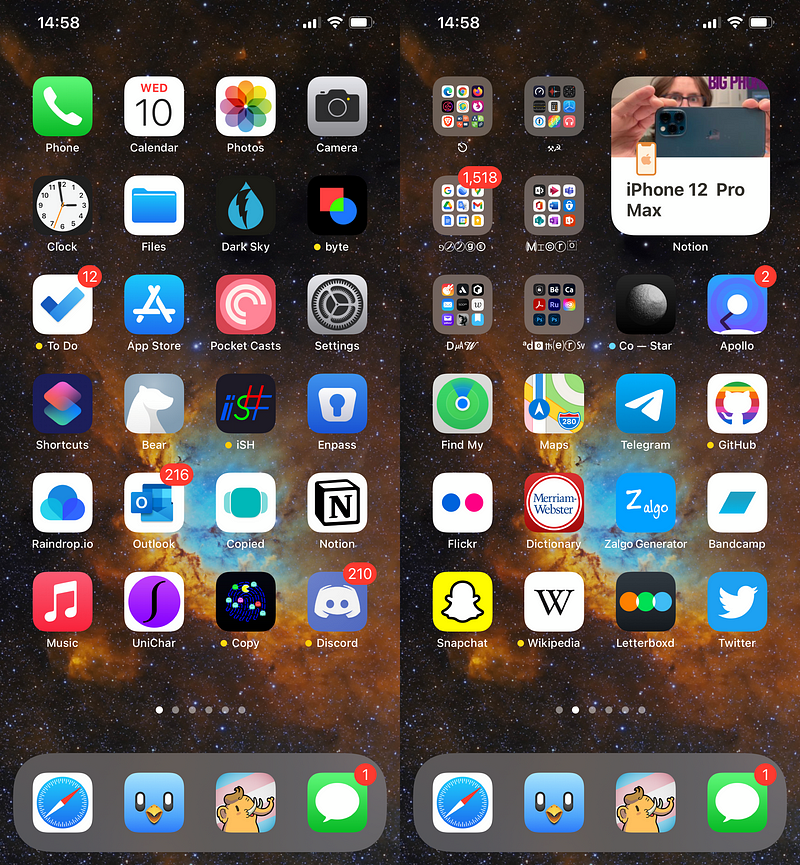Screen dimensions: 800x865
Task: Launch Telegram
Action: pyautogui.click(x=645, y=404)
